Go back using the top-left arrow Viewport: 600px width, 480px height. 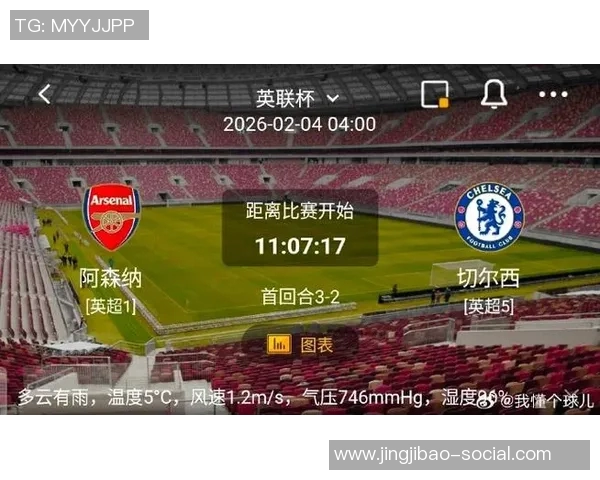44,94
